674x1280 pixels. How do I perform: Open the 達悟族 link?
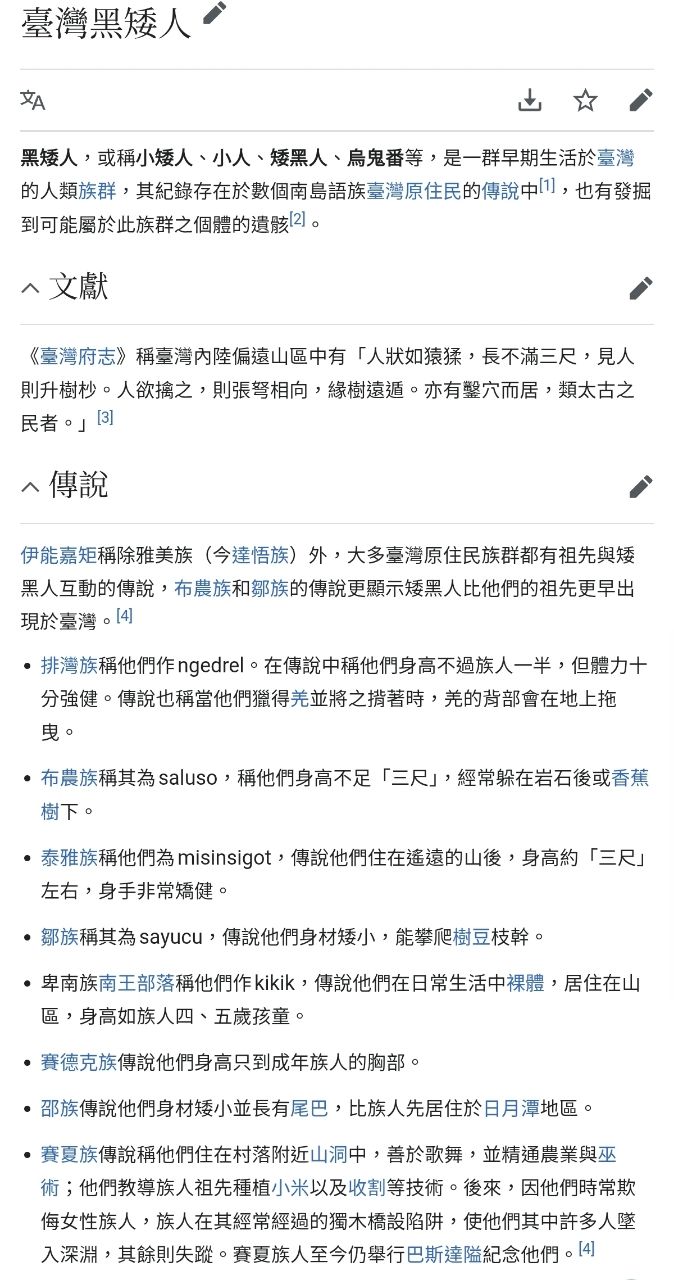(260, 555)
